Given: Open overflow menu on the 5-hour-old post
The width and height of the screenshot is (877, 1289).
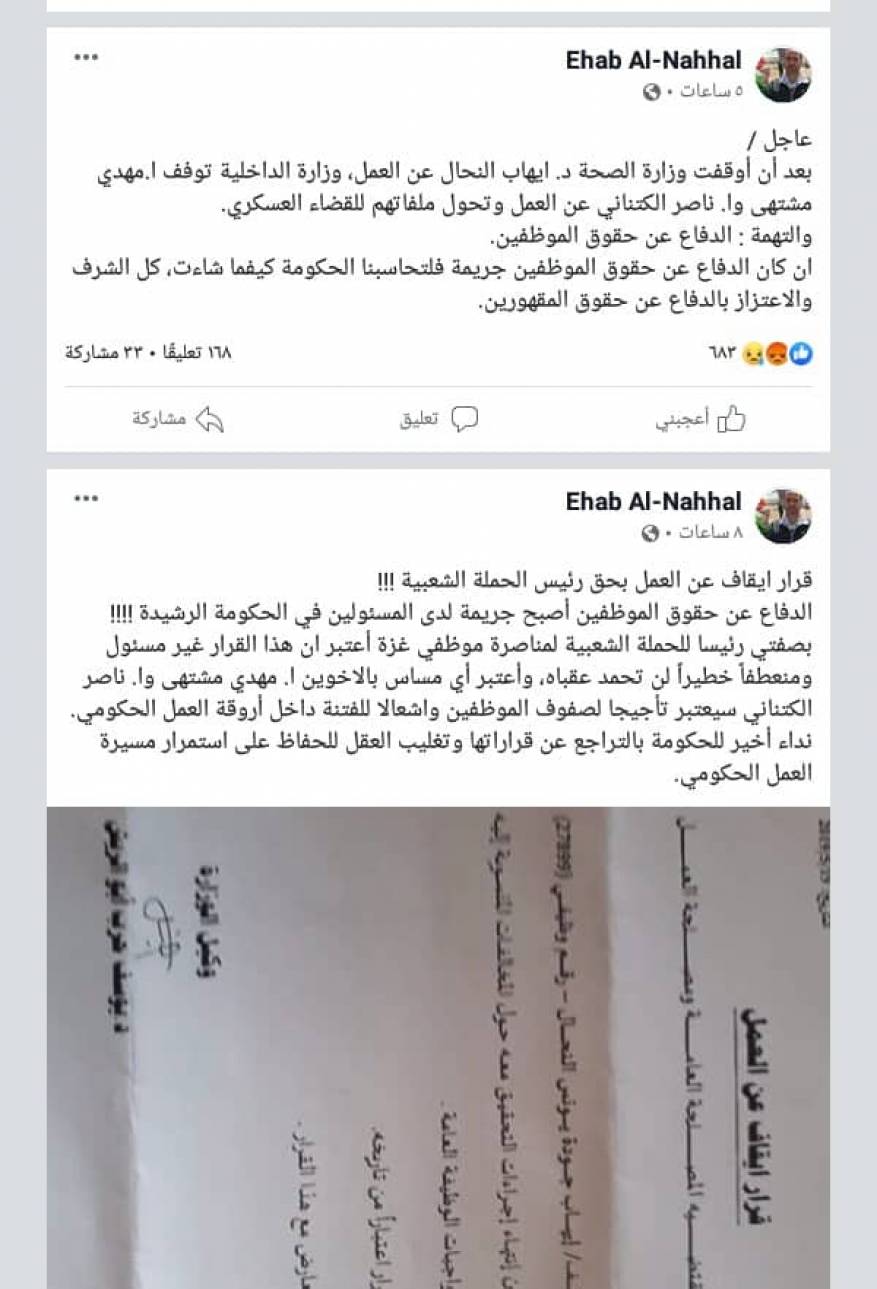Looking at the screenshot, I should (x=87, y=57).
